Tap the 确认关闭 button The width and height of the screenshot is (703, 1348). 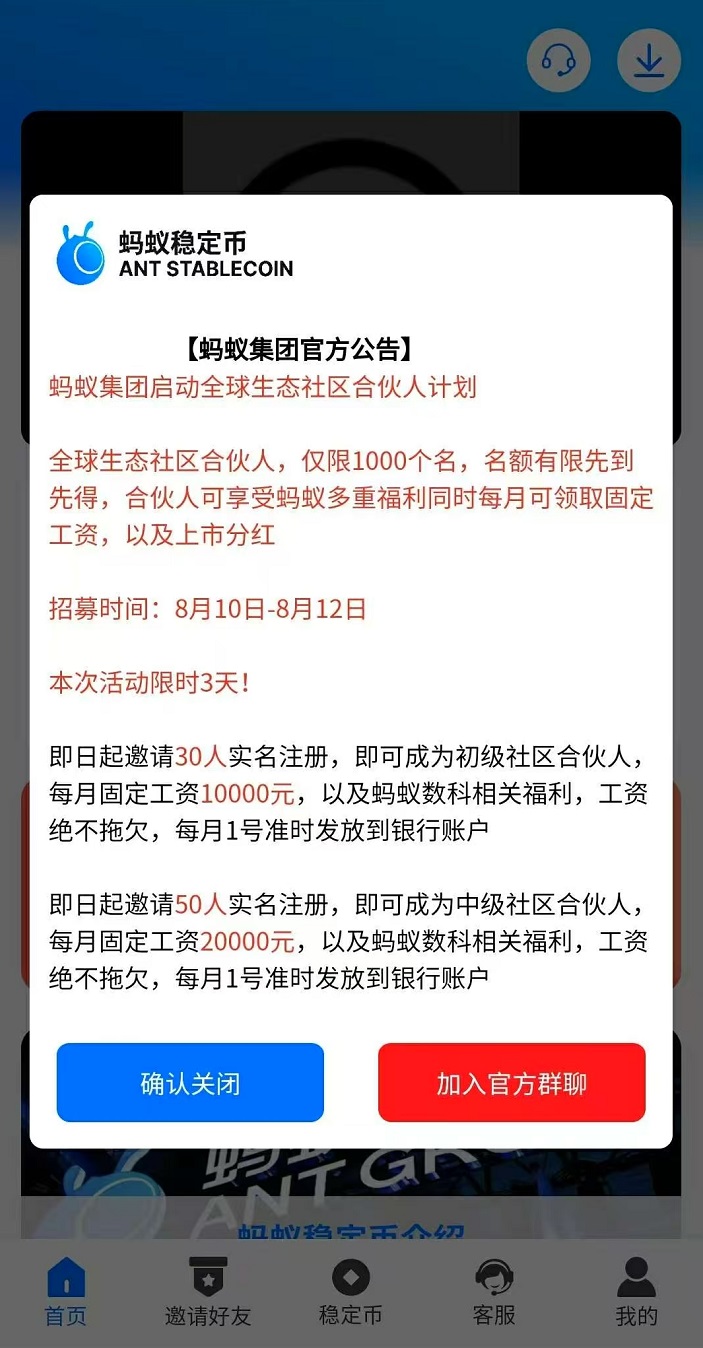coord(190,1083)
